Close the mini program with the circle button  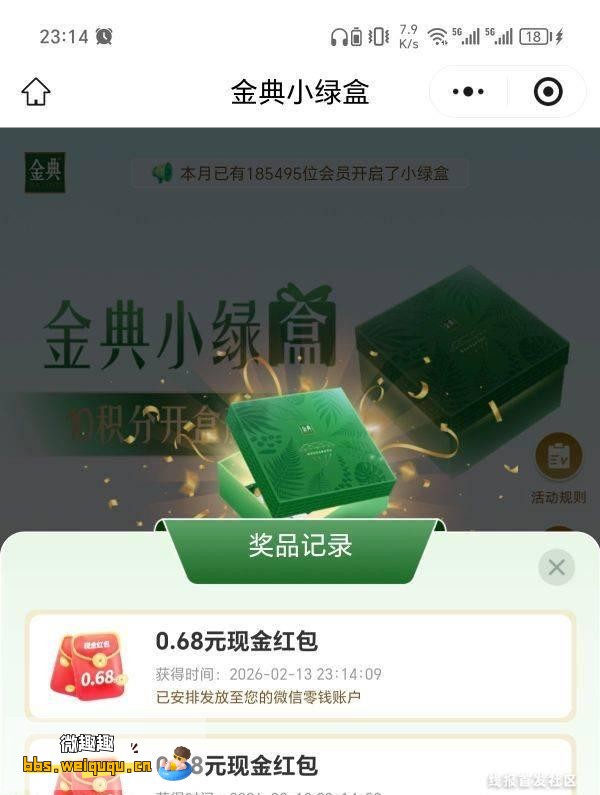(x=548, y=92)
